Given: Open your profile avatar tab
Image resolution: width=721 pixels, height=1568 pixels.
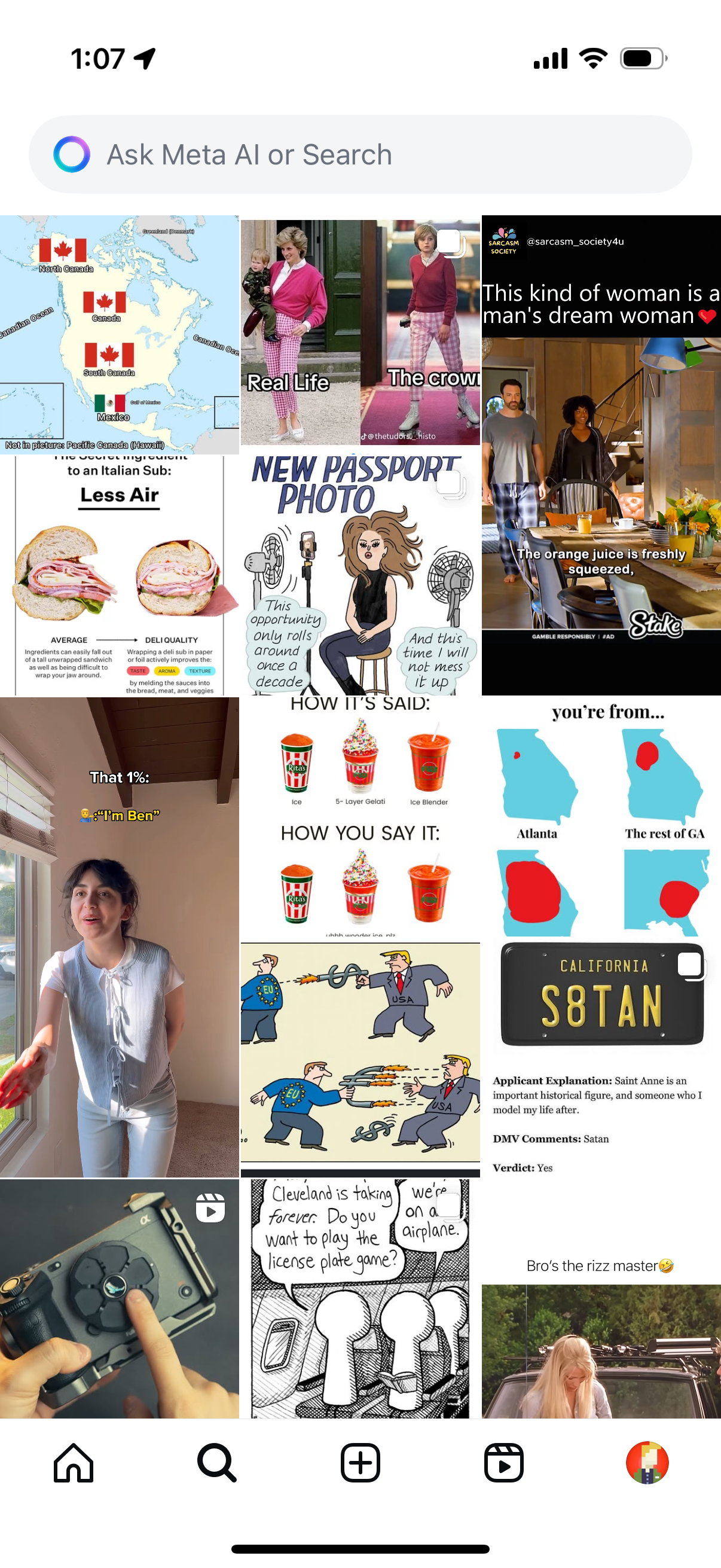Looking at the screenshot, I should pyautogui.click(x=647, y=1462).
